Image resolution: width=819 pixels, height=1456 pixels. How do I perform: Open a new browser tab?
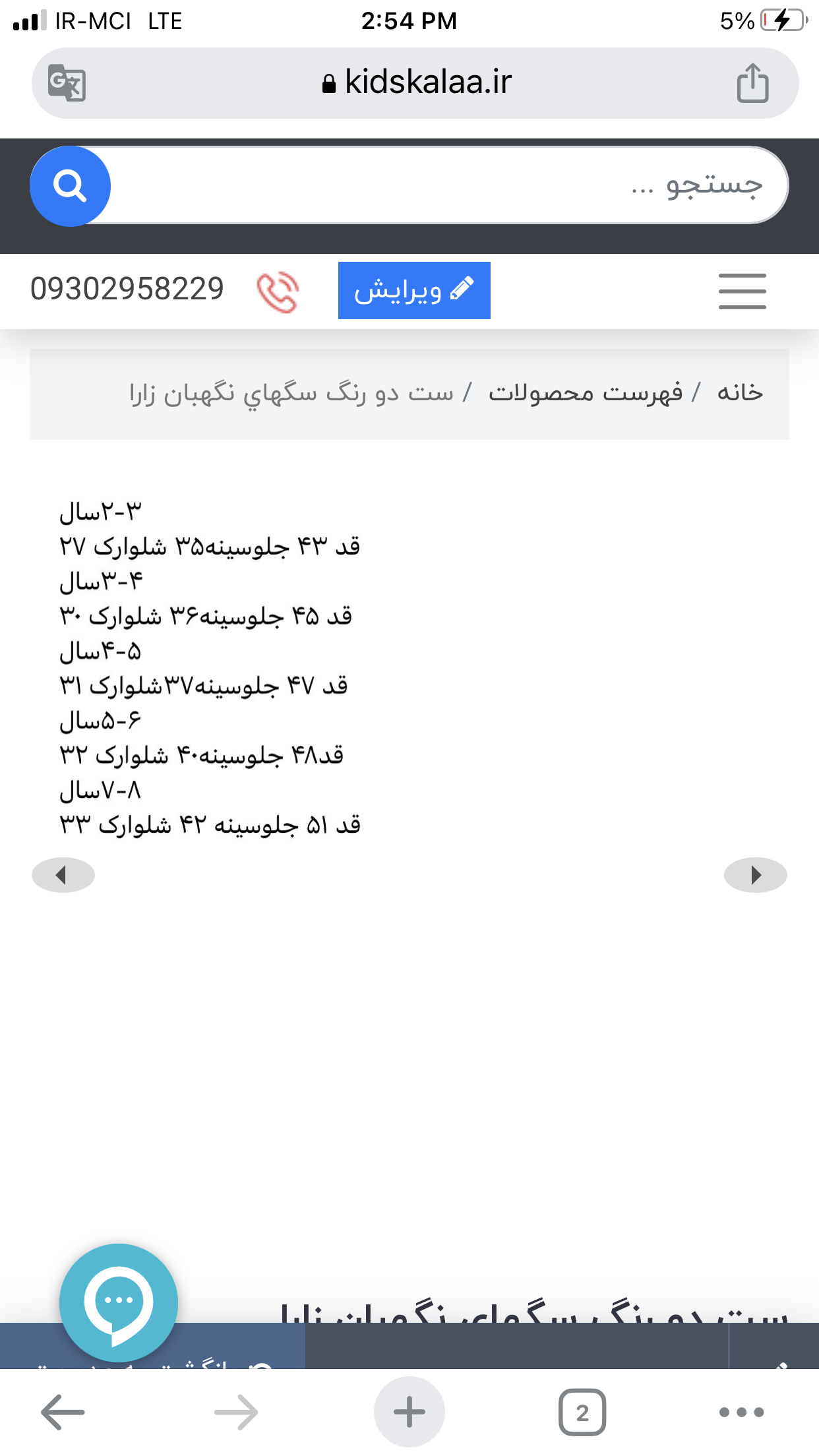coord(409,1412)
